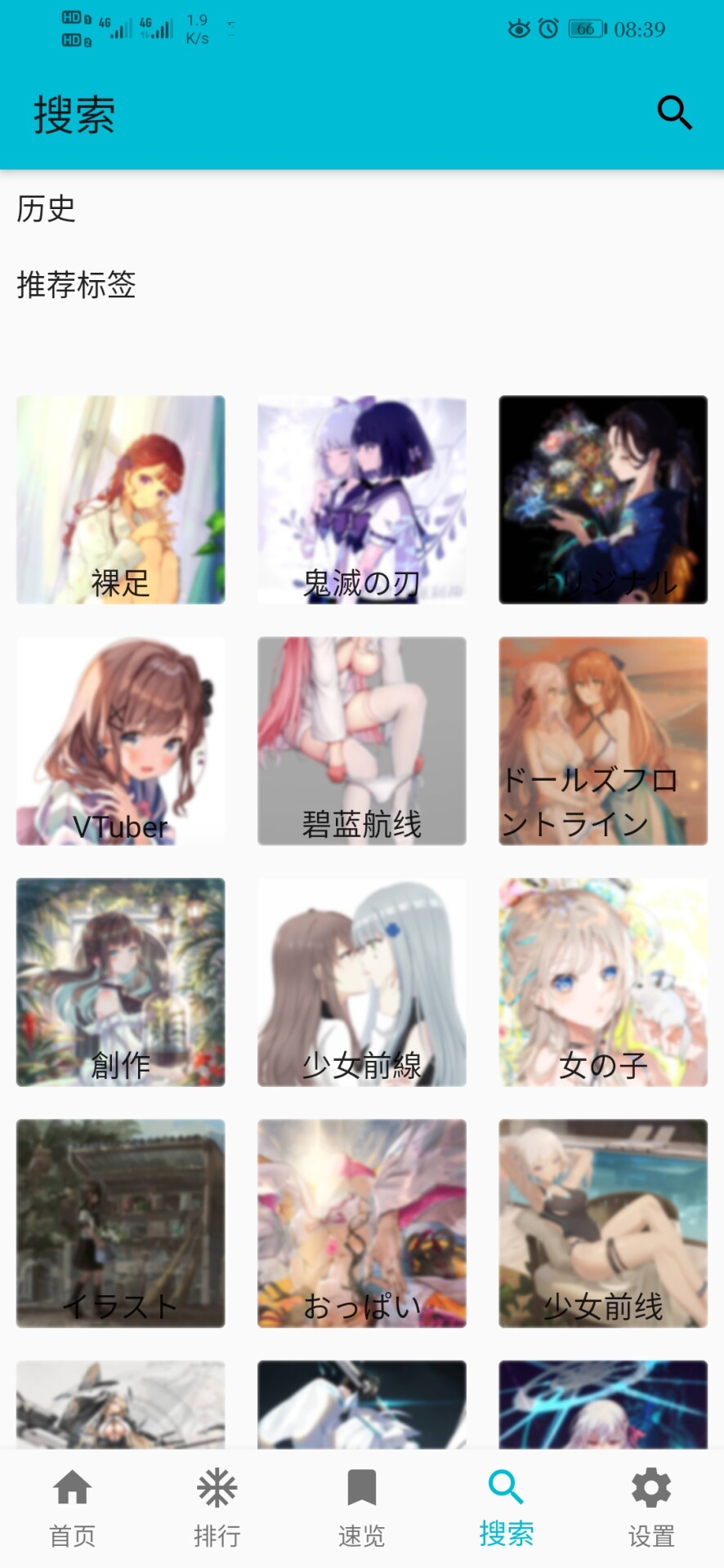
Task: Open the search magnifier in the app bar
Action: coord(674,113)
